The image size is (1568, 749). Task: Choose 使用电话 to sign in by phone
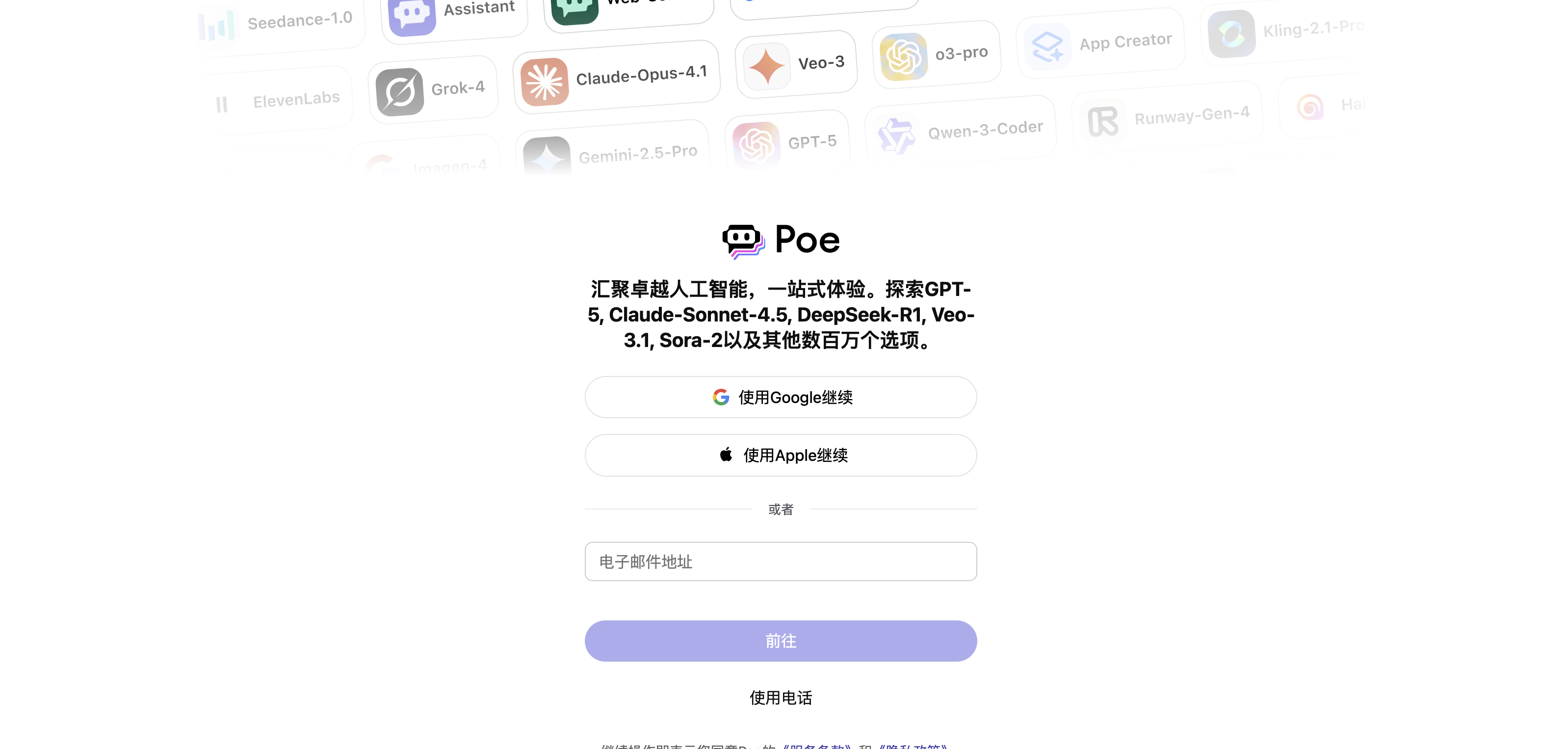(x=781, y=697)
